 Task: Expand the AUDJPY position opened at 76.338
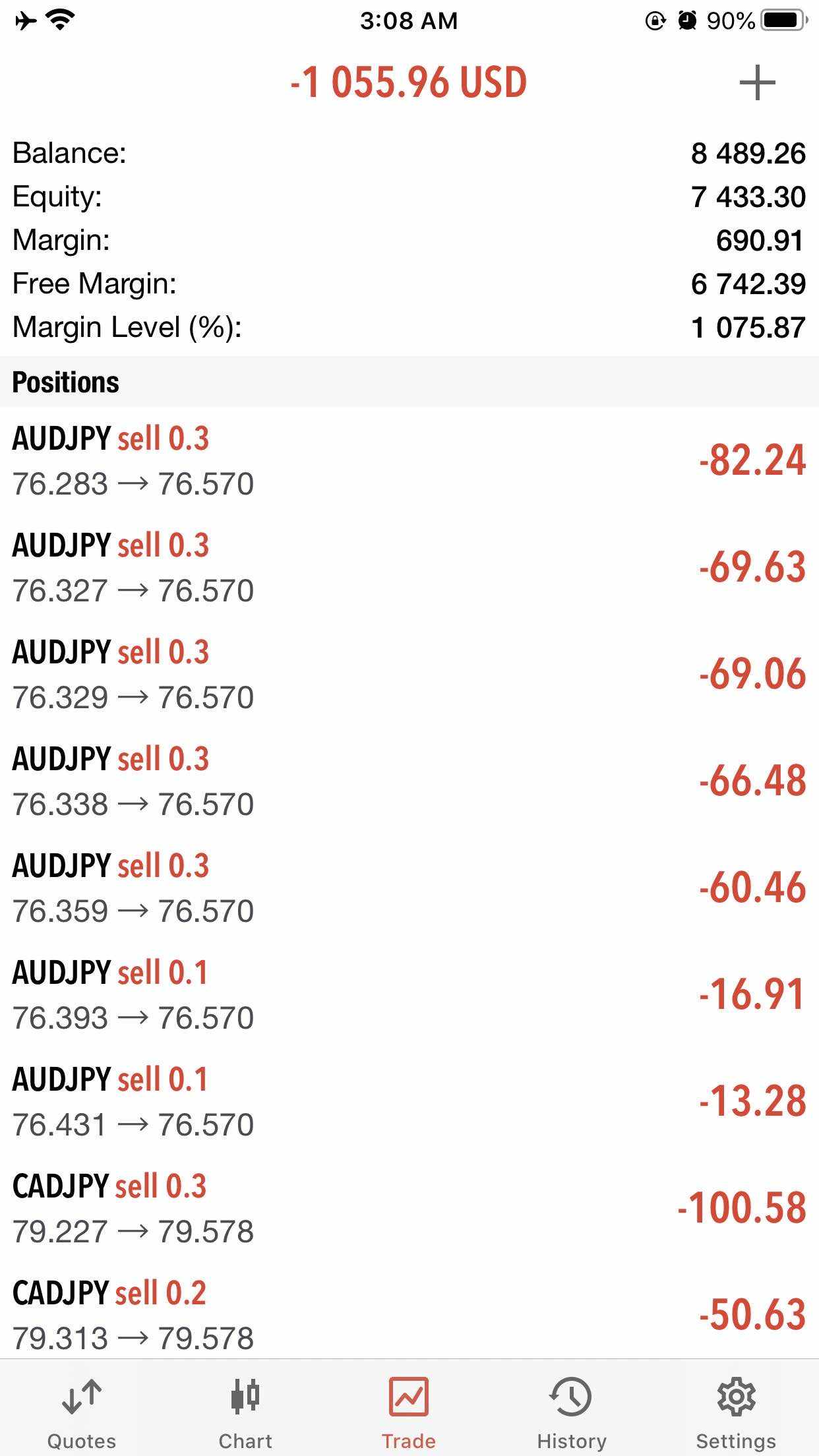409,781
